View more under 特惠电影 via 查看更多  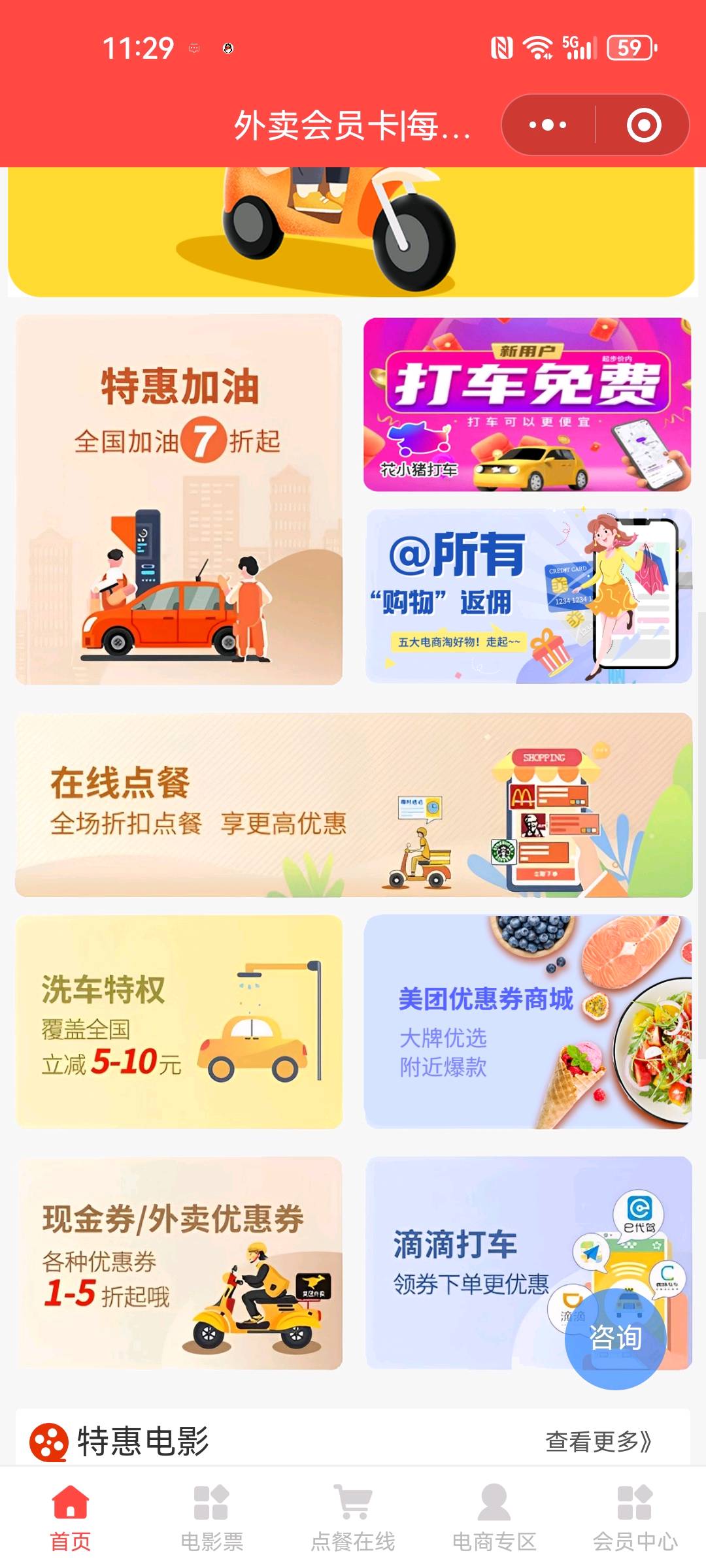click(x=597, y=1441)
